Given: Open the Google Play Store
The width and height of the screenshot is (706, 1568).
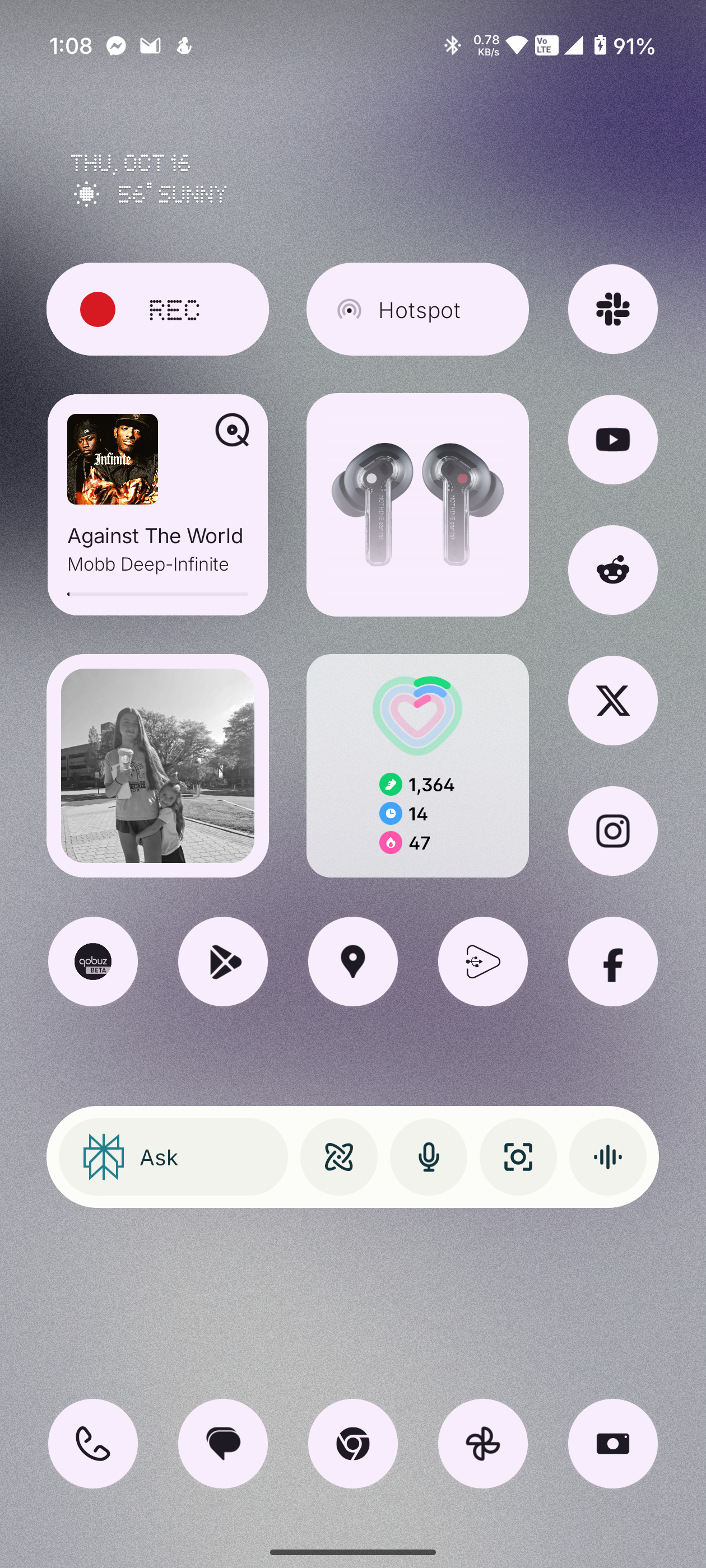Looking at the screenshot, I should point(223,962).
